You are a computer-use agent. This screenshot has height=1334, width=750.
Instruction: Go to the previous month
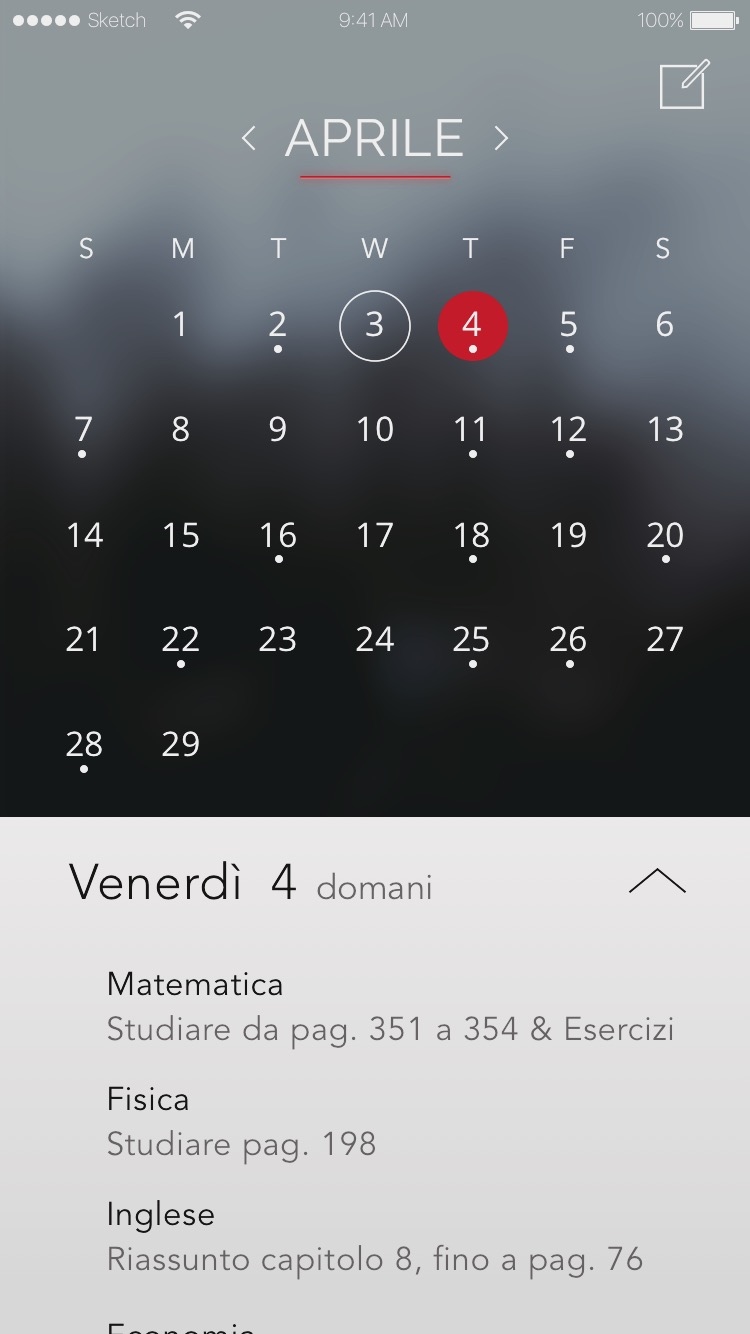(249, 139)
